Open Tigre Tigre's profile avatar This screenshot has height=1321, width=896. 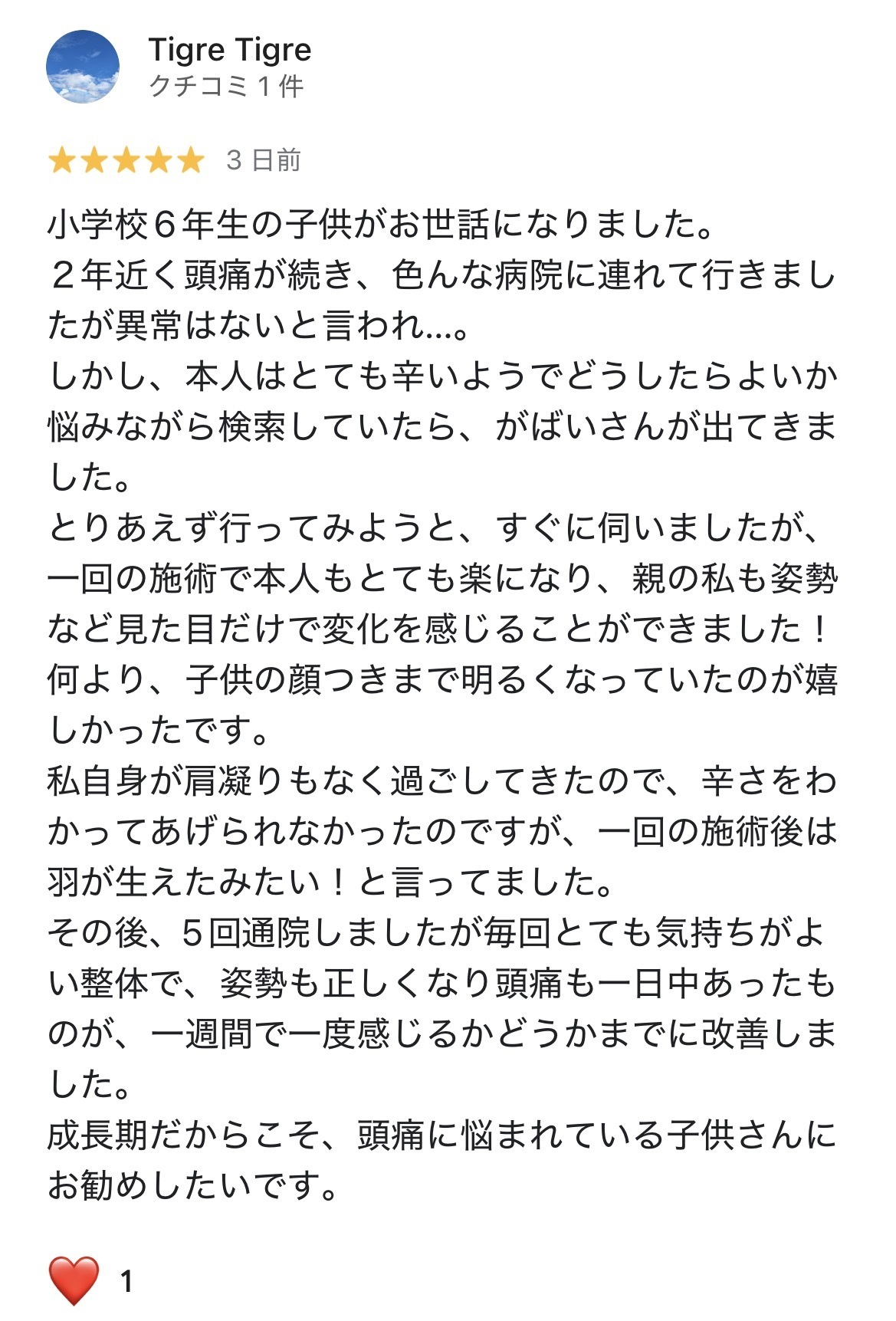click(83, 67)
